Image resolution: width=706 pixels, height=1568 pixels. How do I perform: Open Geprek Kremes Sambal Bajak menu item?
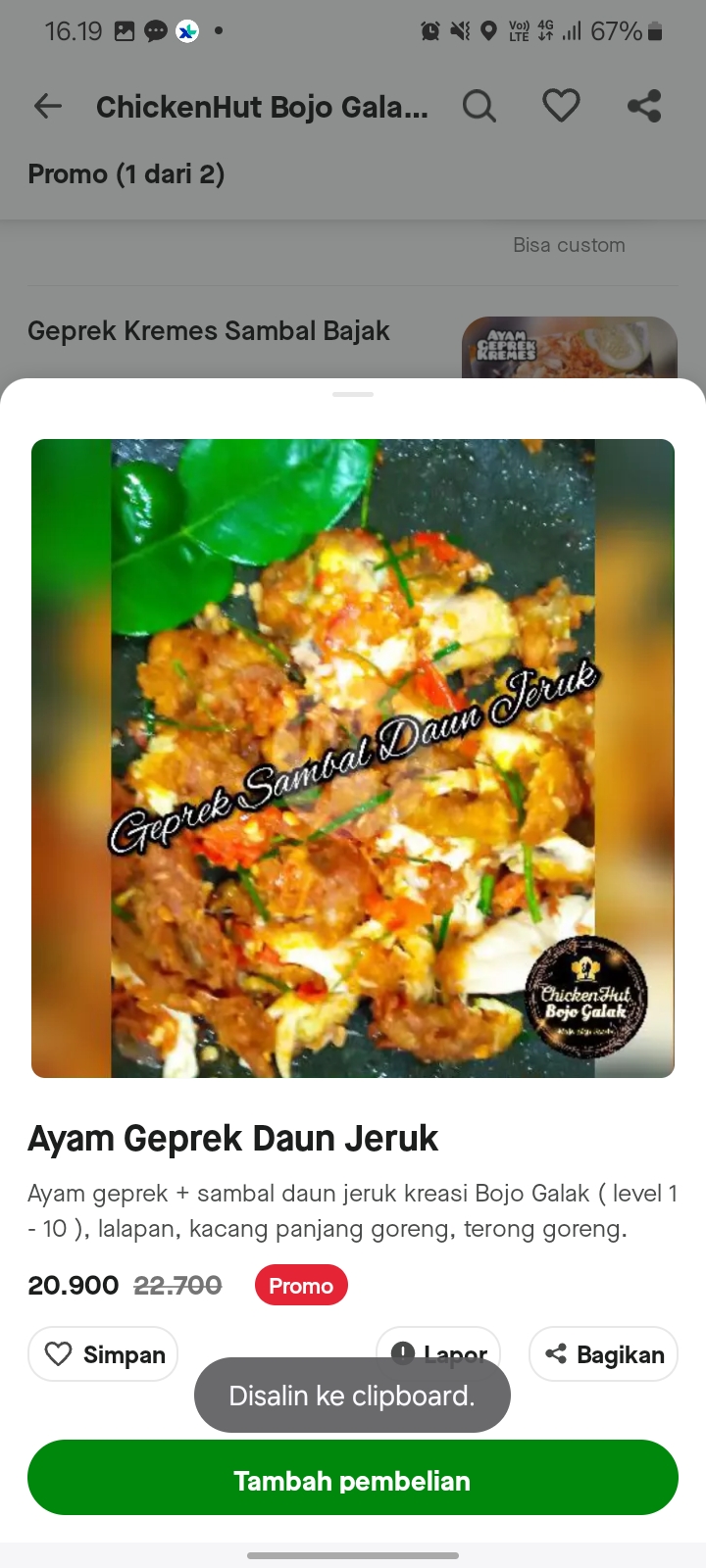209,330
